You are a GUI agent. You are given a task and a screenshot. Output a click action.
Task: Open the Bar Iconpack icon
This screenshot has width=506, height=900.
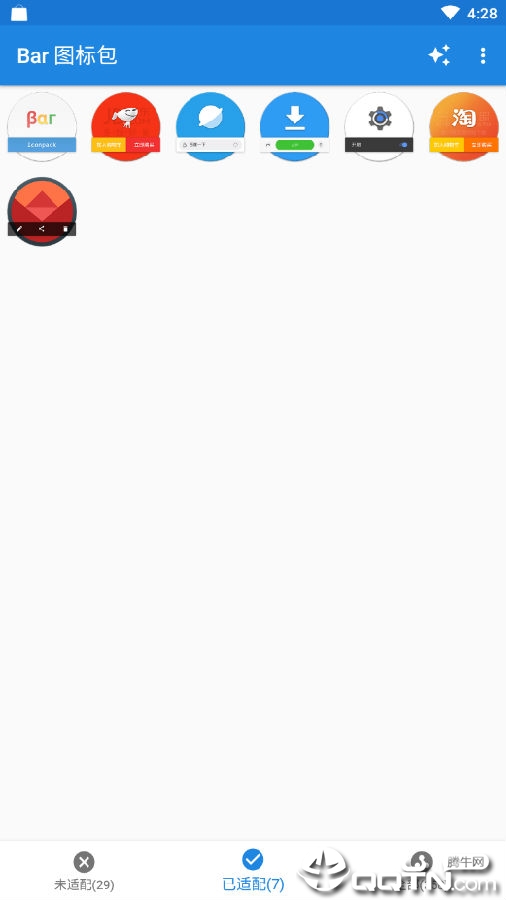[x=42, y=127]
